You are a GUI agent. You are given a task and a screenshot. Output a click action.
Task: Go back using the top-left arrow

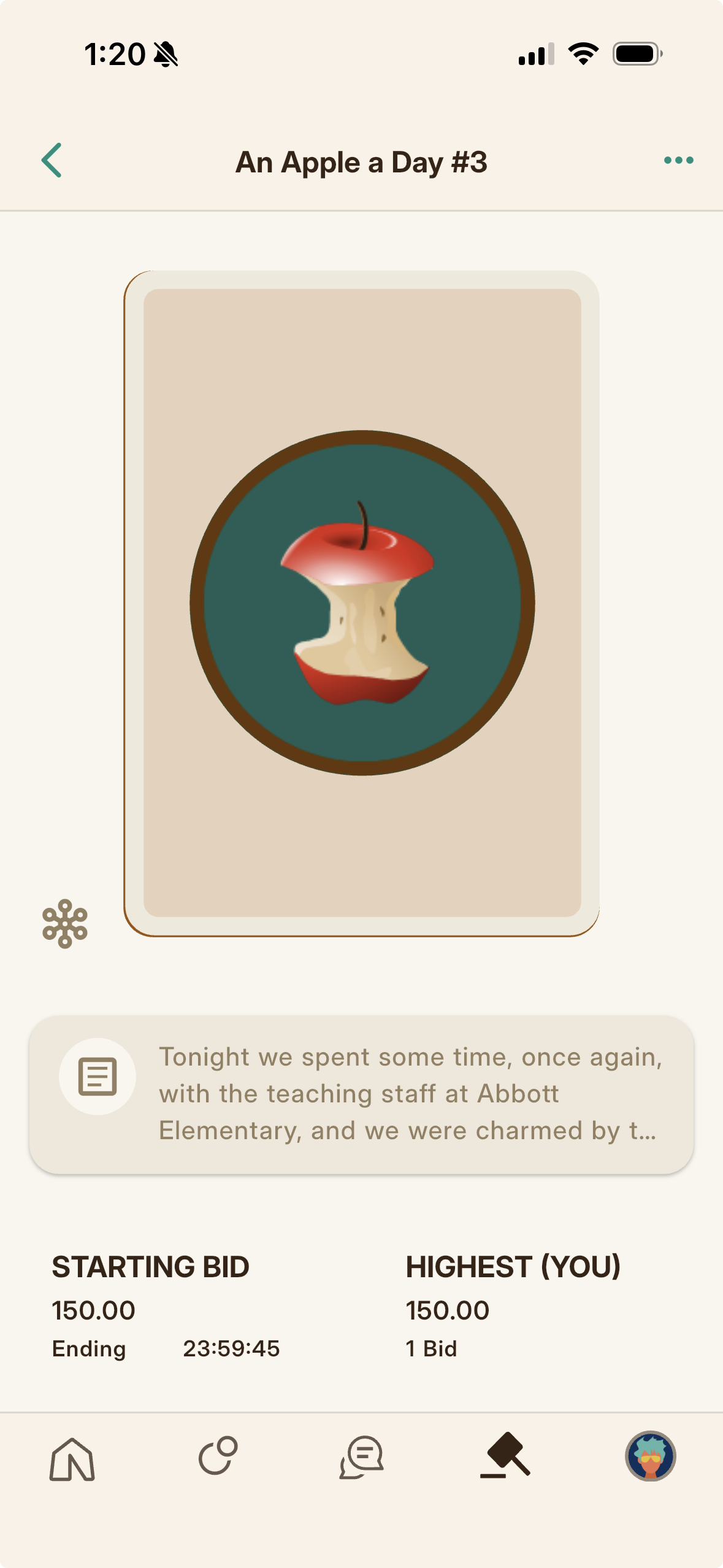[52, 160]
